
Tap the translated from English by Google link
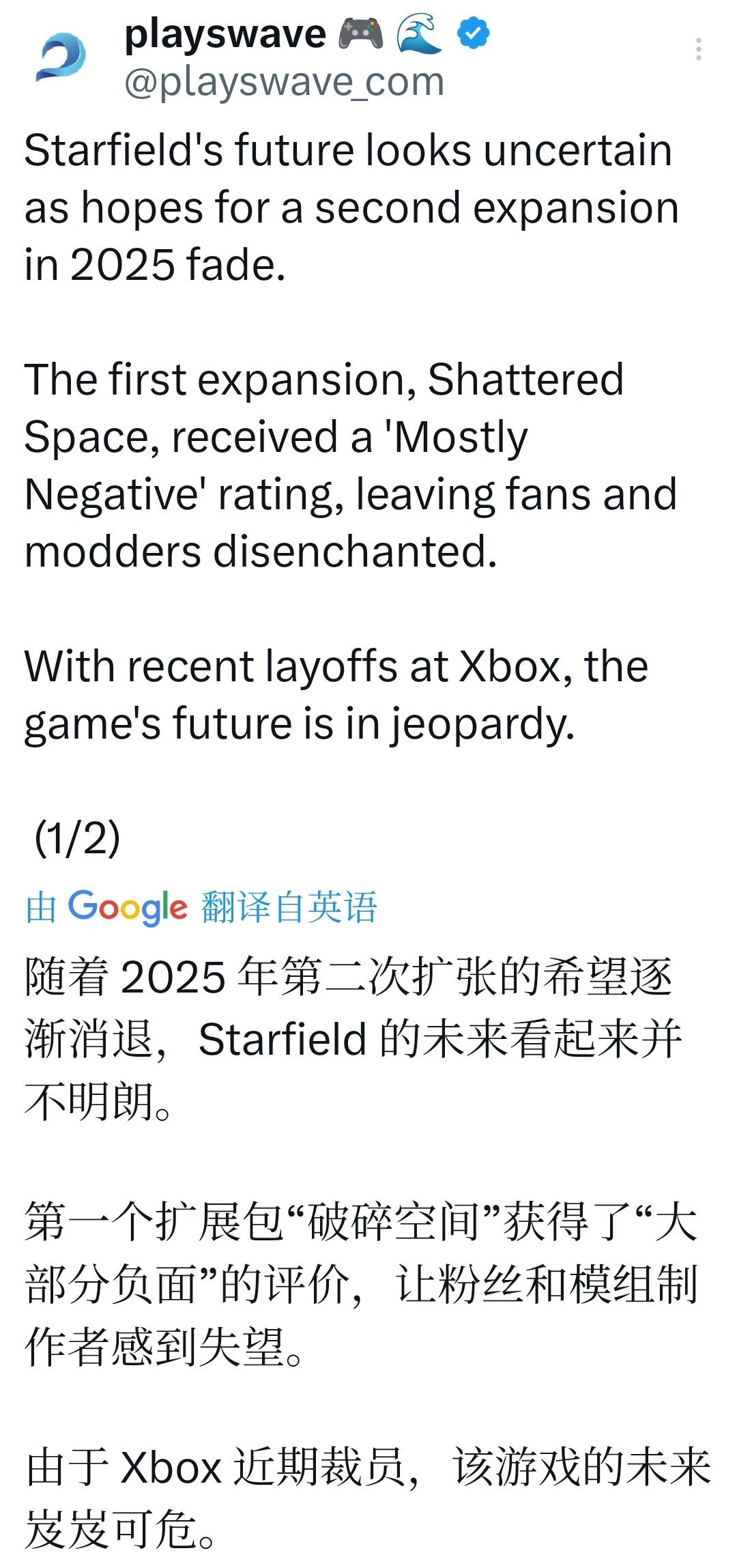point(201,907)
